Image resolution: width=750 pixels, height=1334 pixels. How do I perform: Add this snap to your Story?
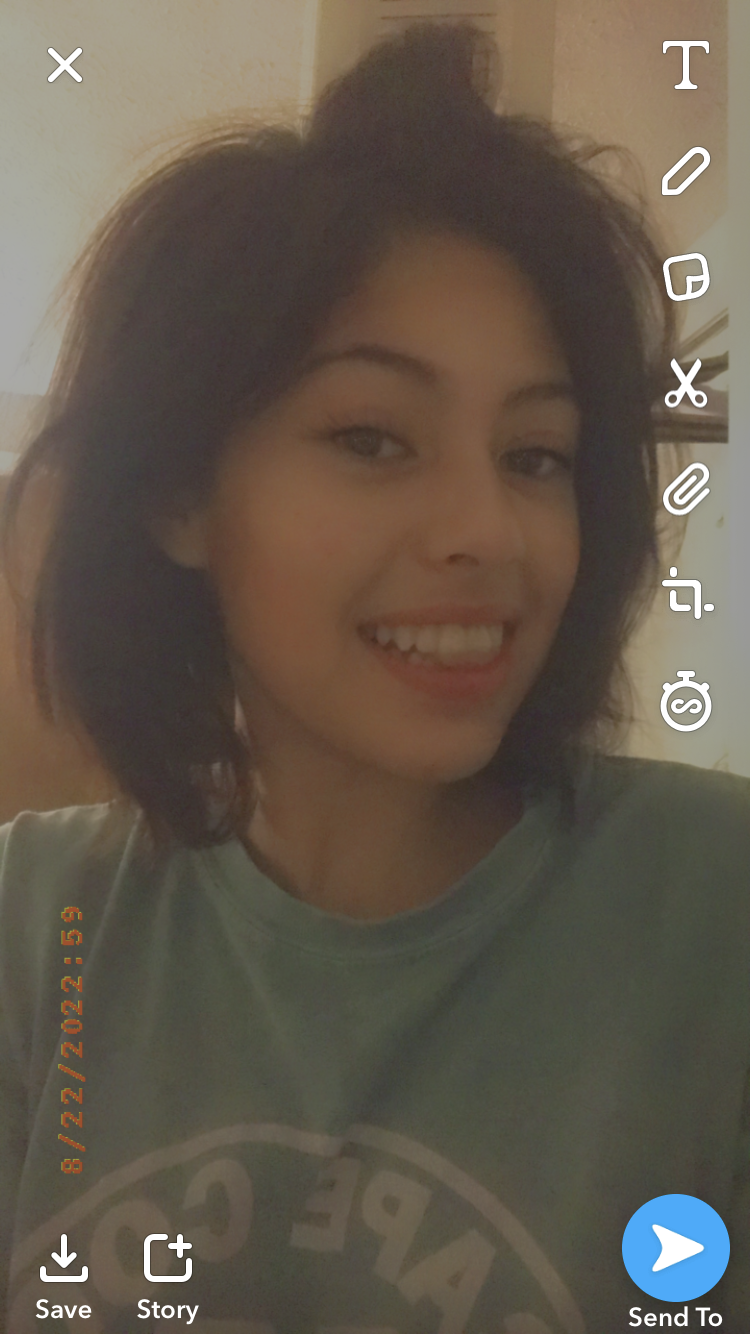click(x=167, y=1275)
